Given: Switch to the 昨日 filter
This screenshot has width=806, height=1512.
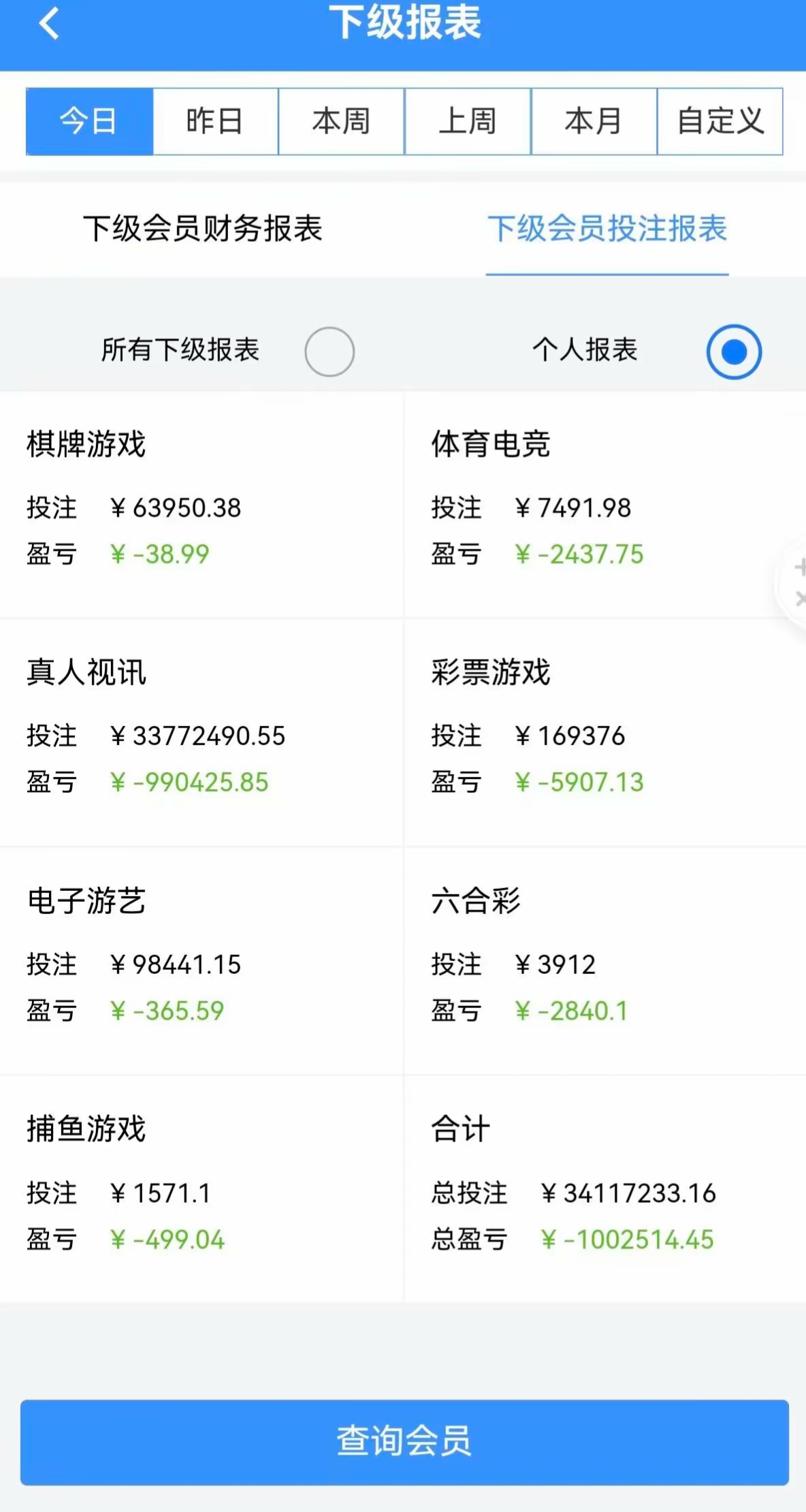Looking at the screenshot, I should [215, 121].
